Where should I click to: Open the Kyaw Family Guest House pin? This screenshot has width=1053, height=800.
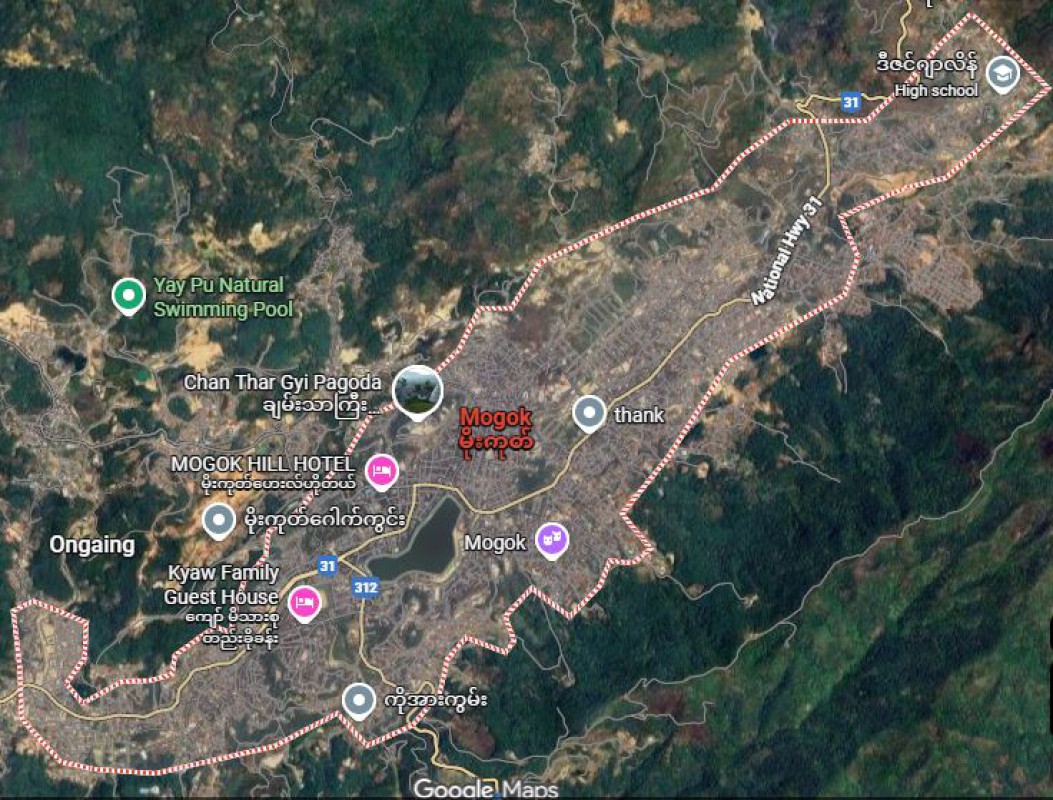[304, 601]
